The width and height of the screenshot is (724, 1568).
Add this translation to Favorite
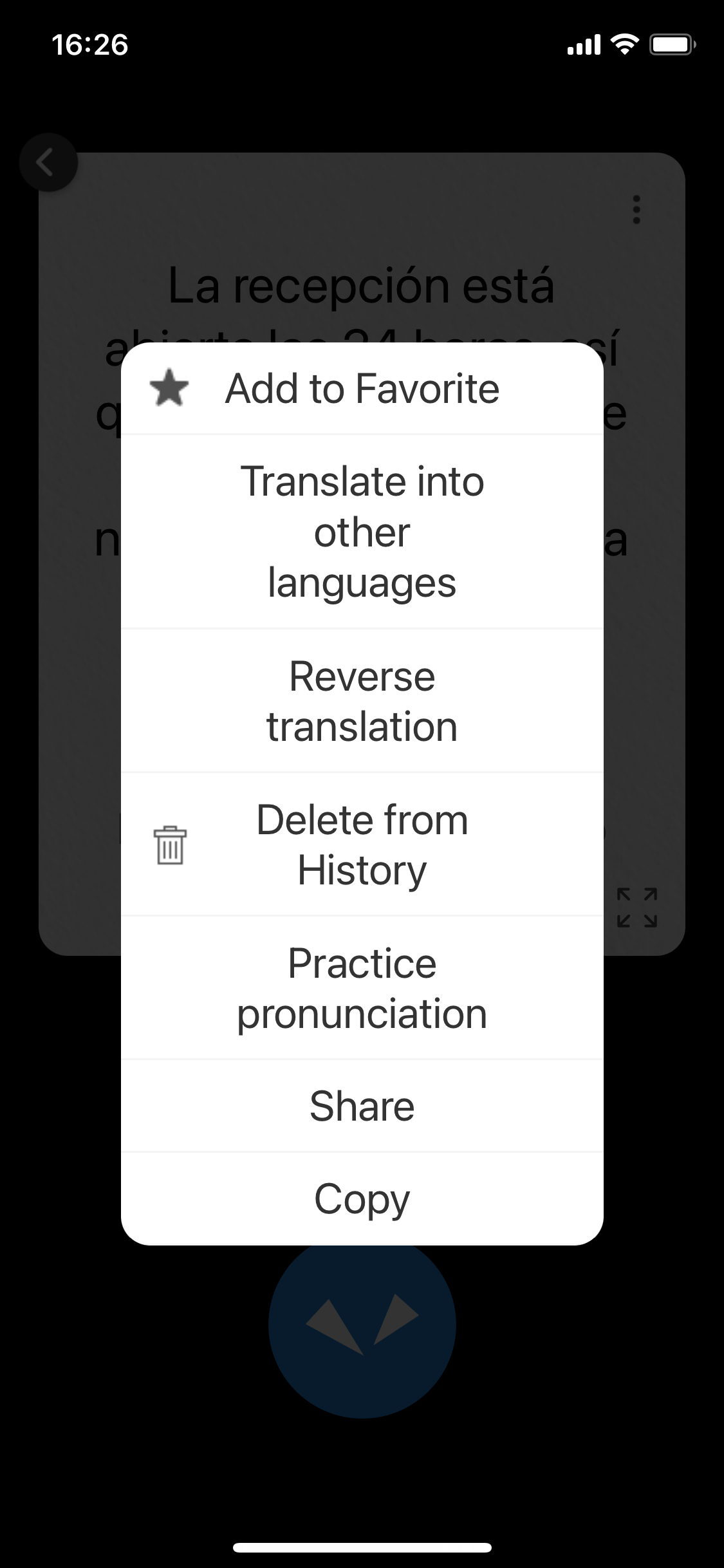(362, 389)
